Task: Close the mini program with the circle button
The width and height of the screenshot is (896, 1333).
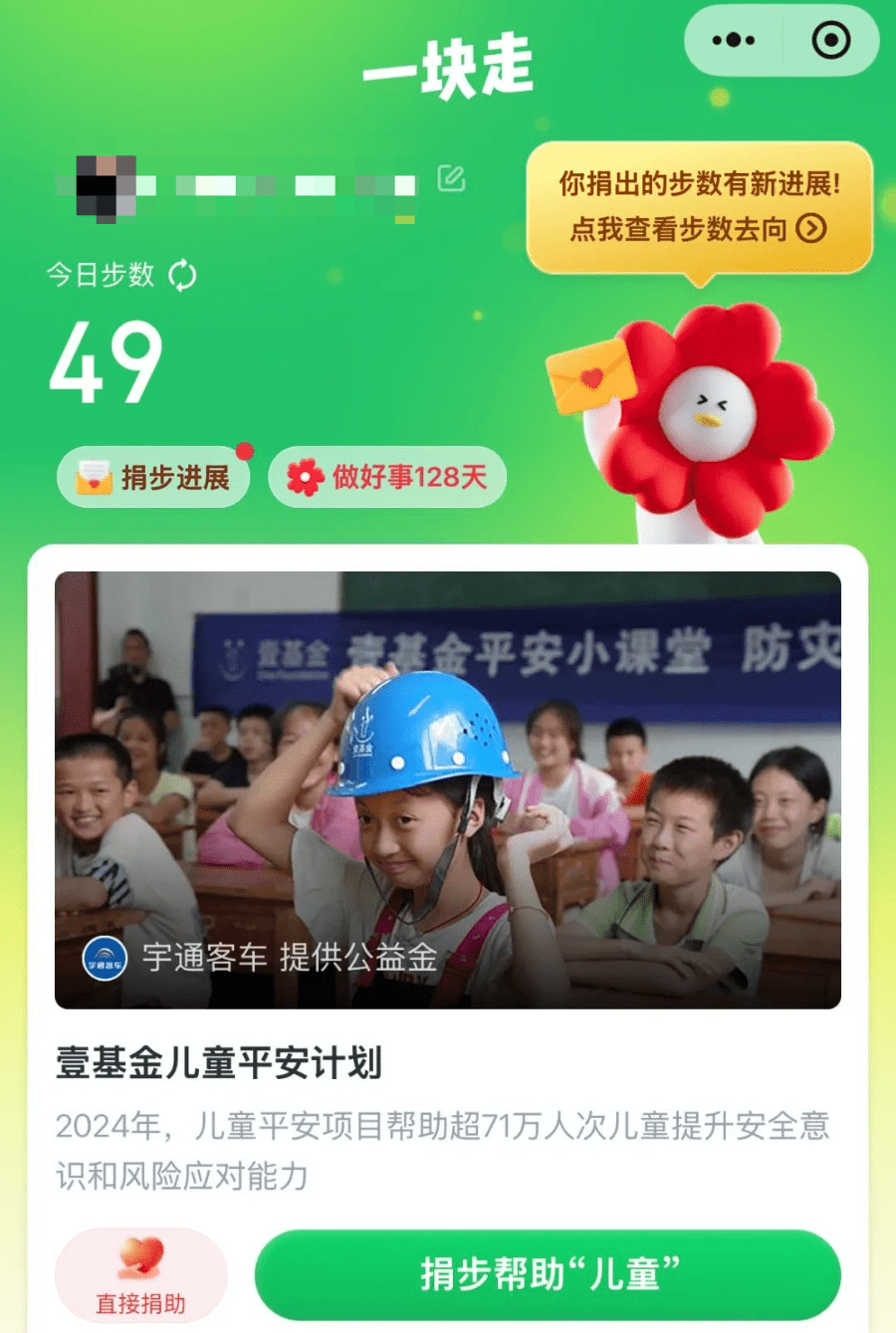Action: pyautogui.click(x=831, y=41)
